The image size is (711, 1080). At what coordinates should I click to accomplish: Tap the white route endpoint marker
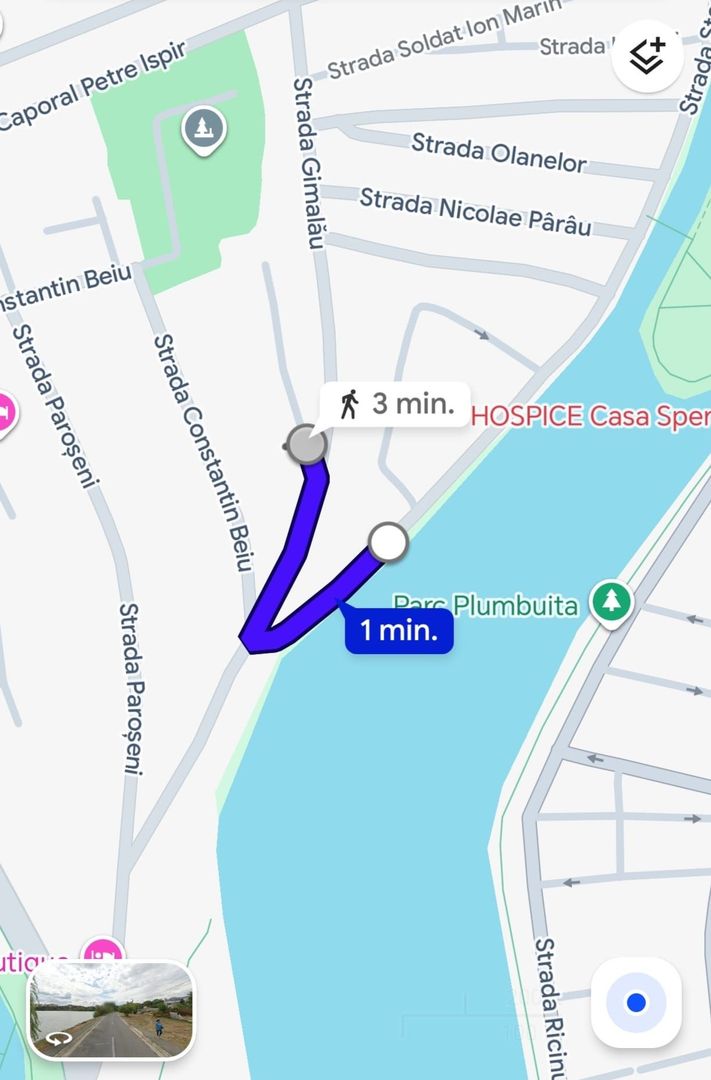pos(388,542)
